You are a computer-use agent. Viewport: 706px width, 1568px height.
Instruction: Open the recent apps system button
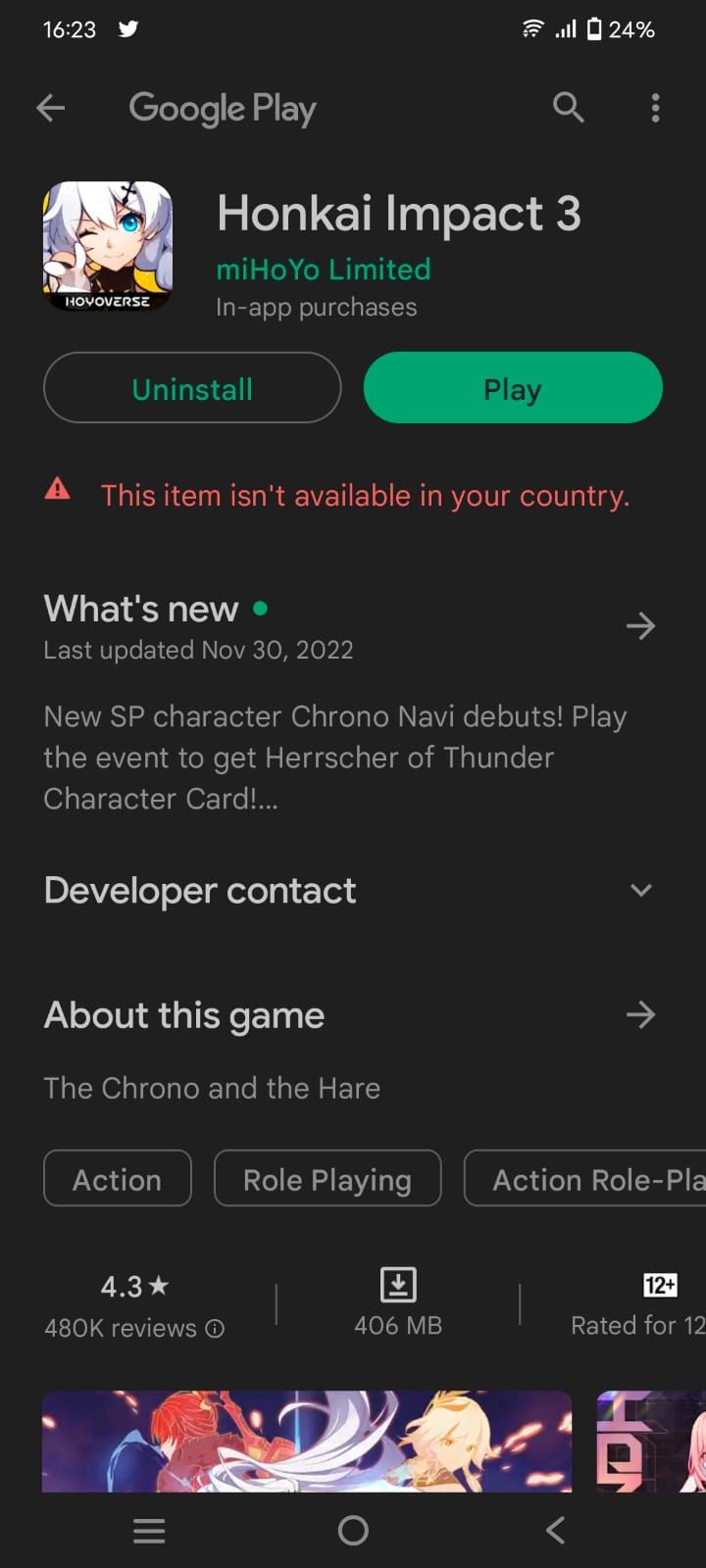pos(149,1530)
